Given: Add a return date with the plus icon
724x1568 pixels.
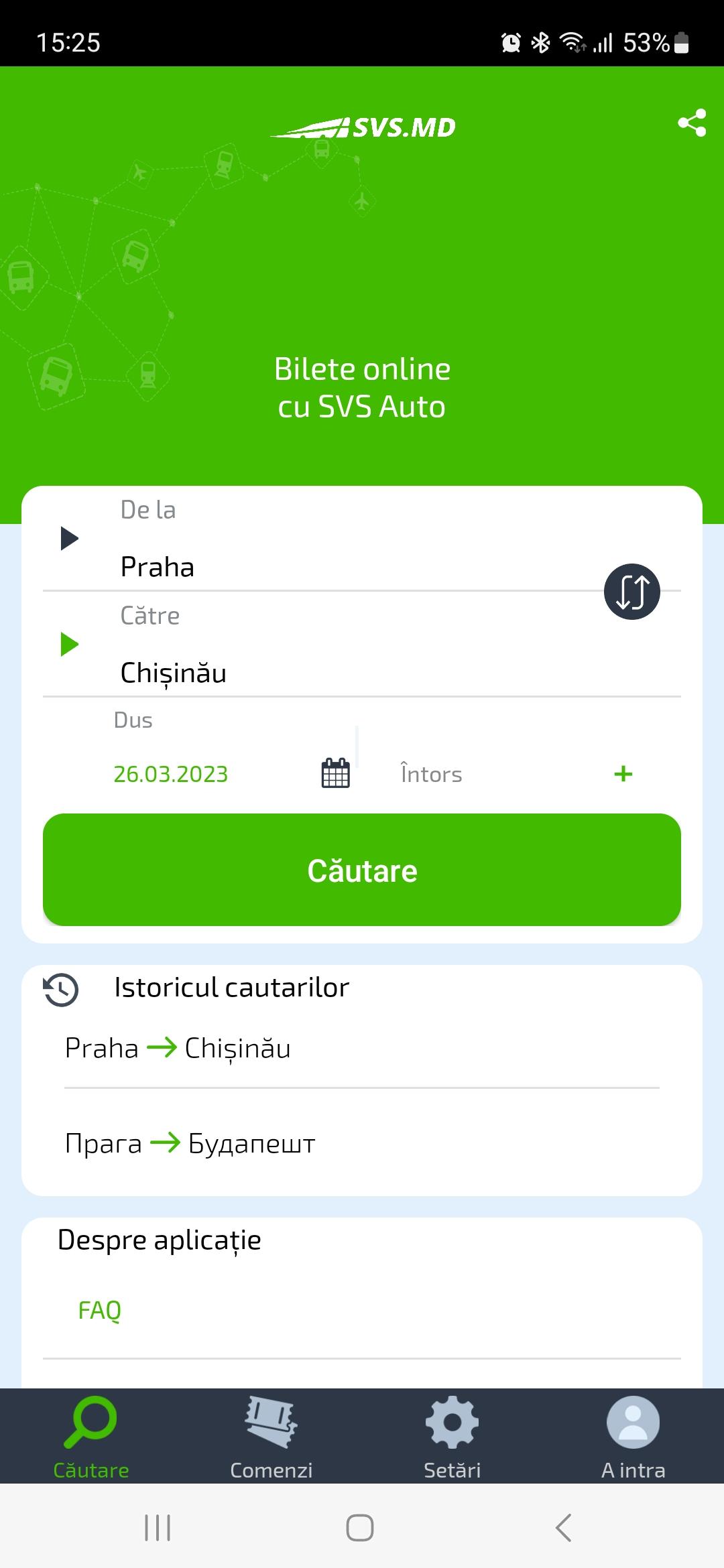Looking at the screenshot, I should 623,774.
